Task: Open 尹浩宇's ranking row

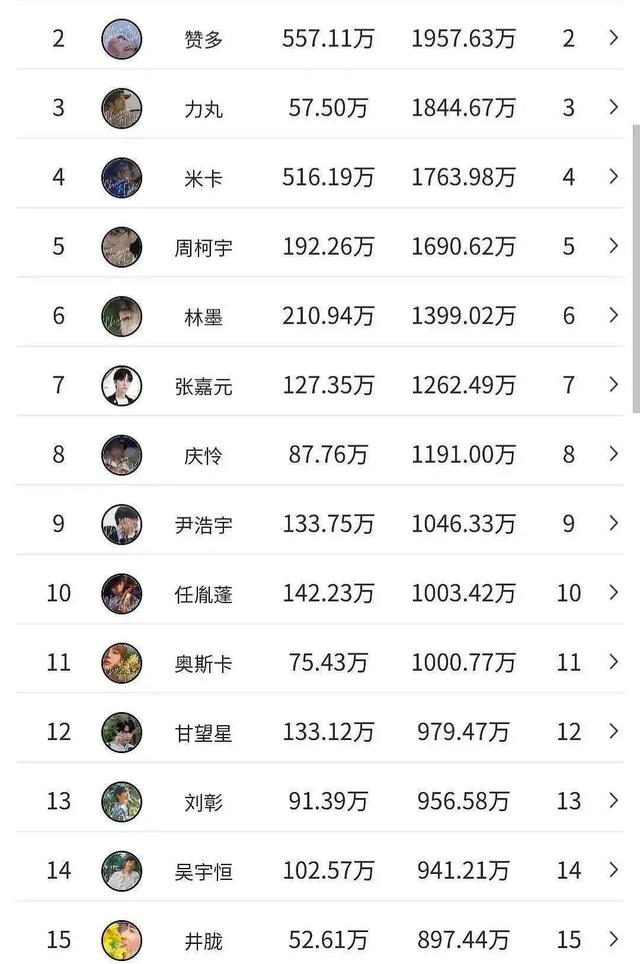Action: pos(320,524)
